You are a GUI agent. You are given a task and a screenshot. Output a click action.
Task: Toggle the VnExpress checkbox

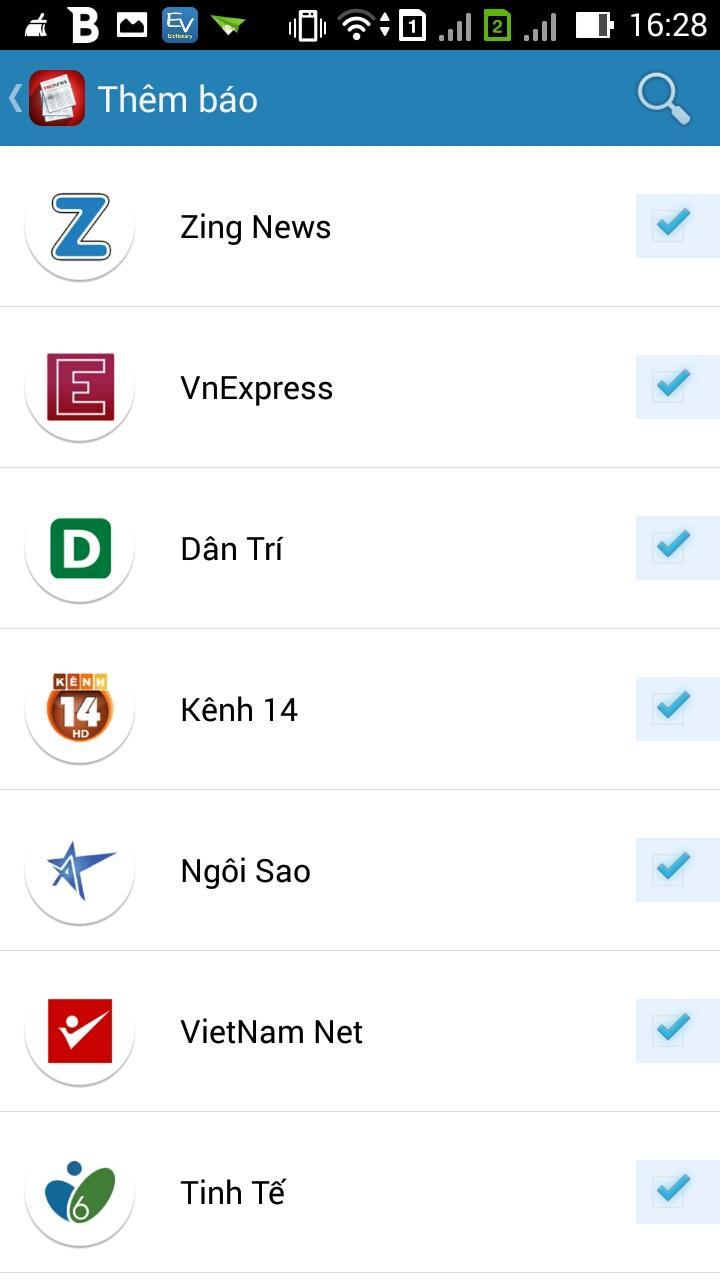point(671,386)
